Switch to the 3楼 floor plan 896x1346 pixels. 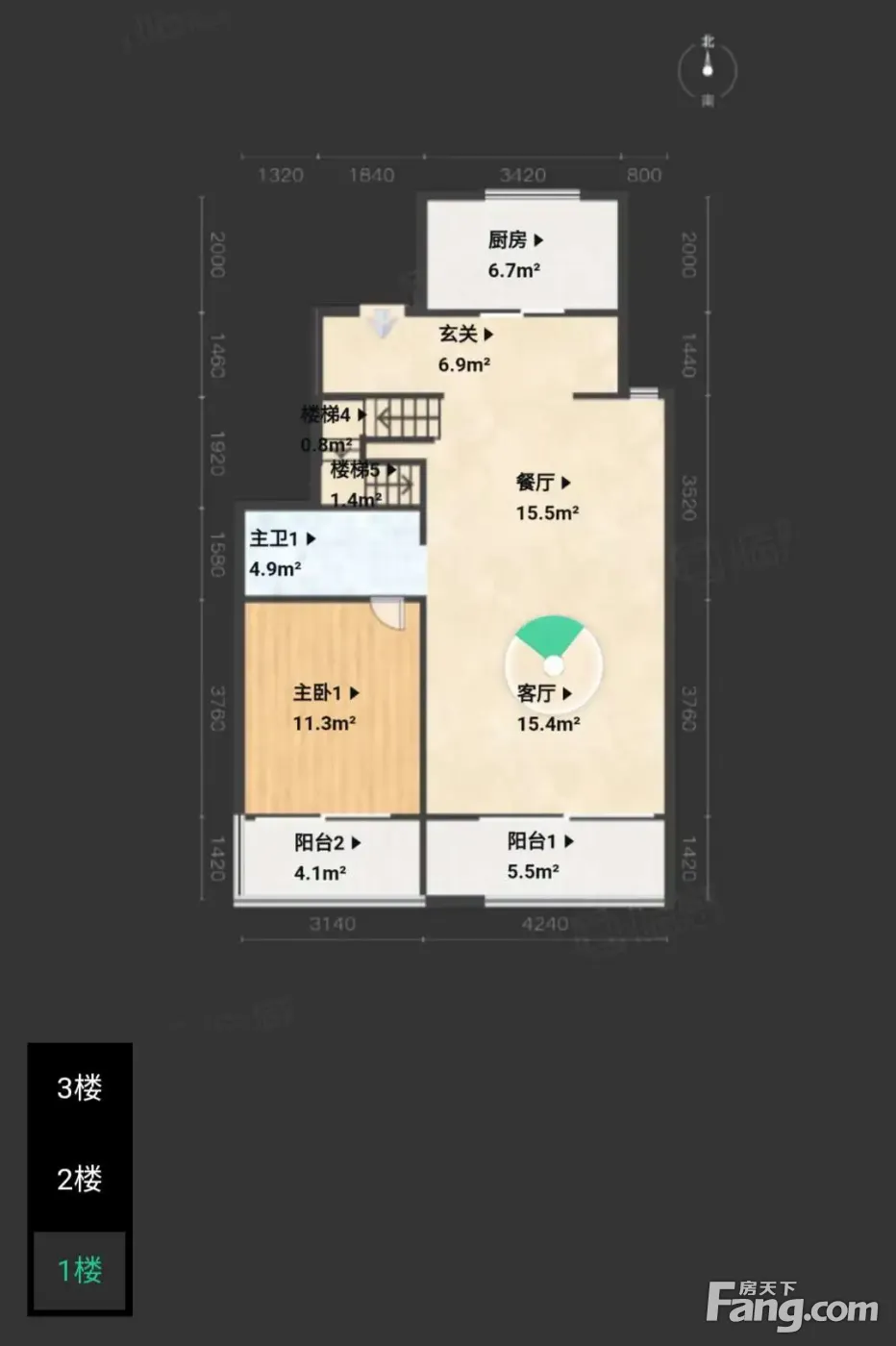[80, 1088]
